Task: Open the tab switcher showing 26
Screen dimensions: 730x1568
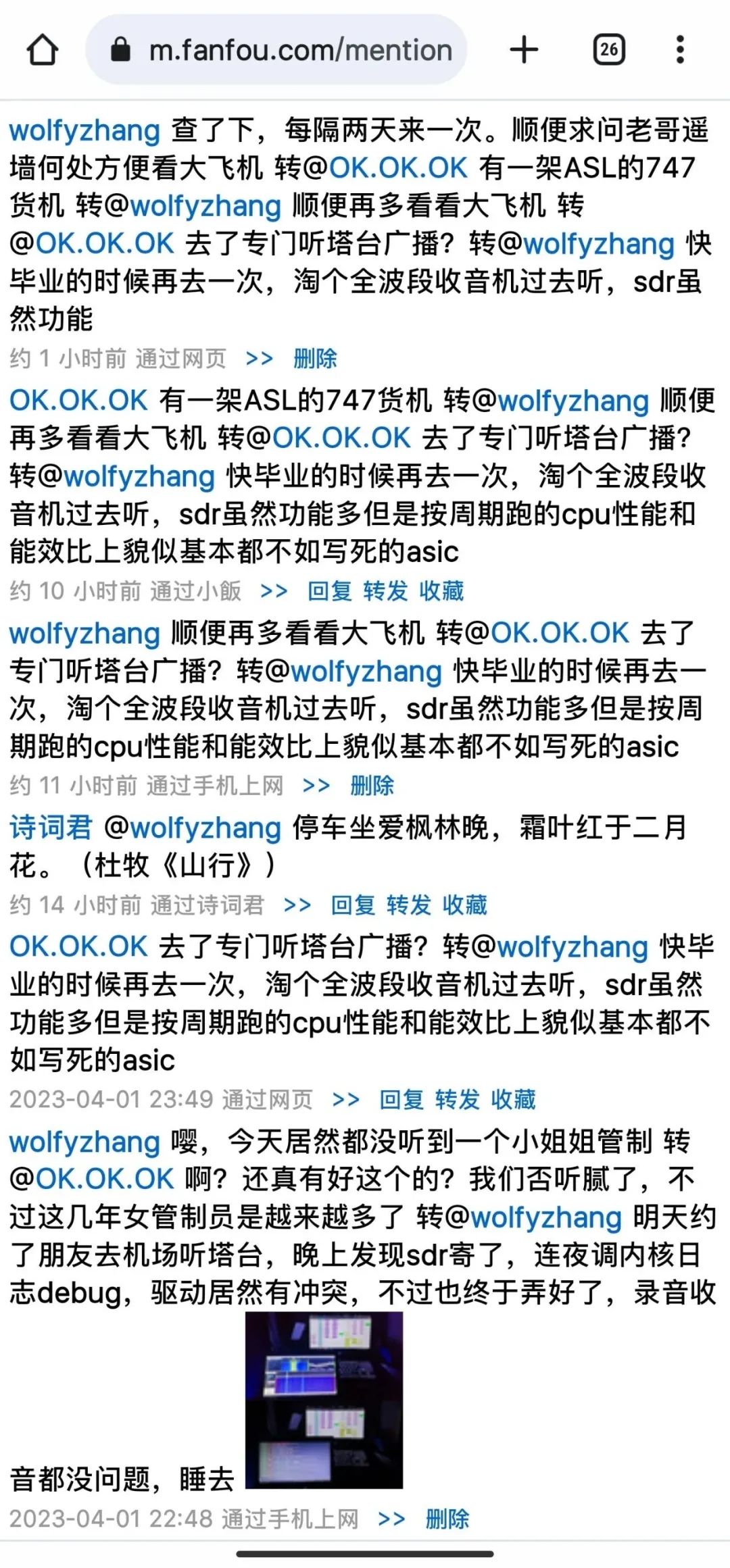Action: [x=608, y=50]
